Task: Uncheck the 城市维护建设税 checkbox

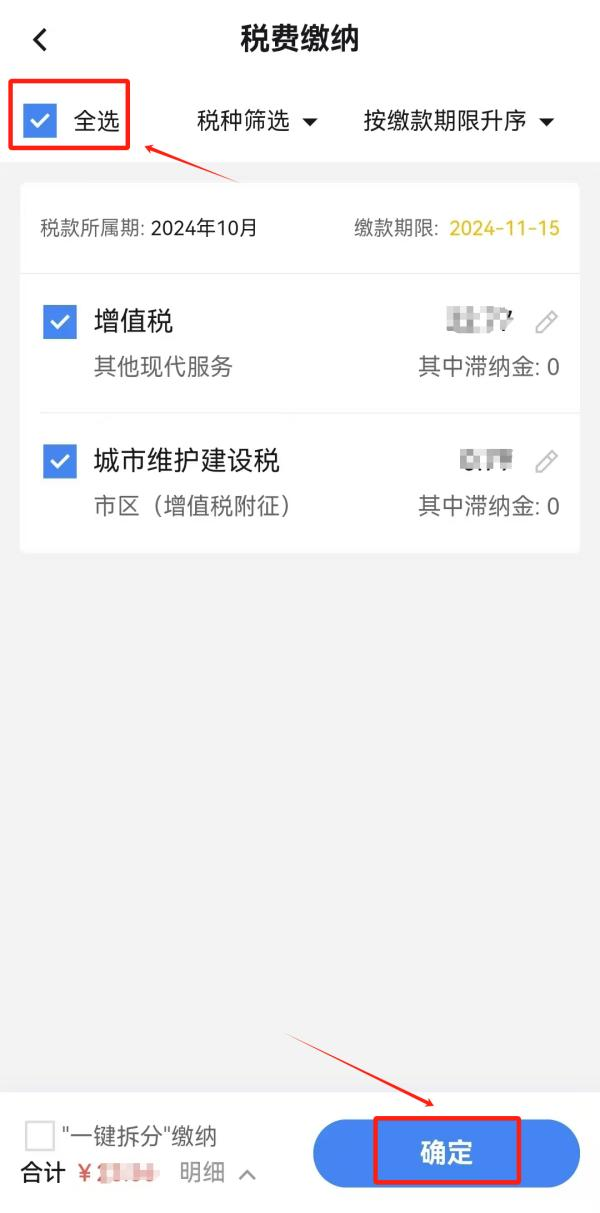Action: click(x=60, y=461)
